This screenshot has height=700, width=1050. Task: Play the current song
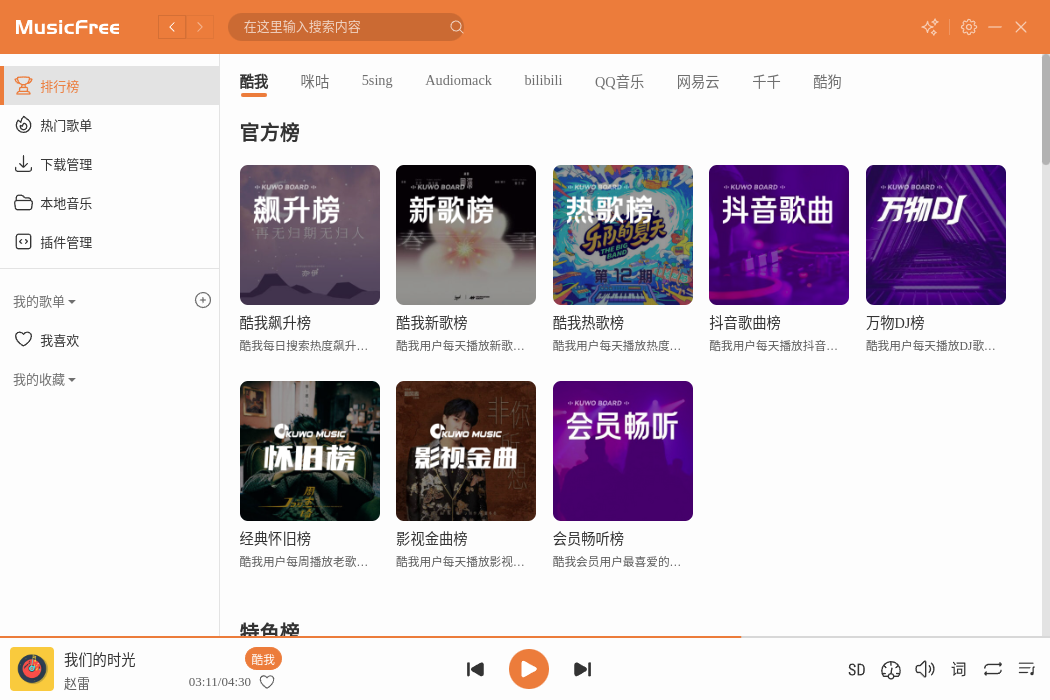click(x=529, y=669)
